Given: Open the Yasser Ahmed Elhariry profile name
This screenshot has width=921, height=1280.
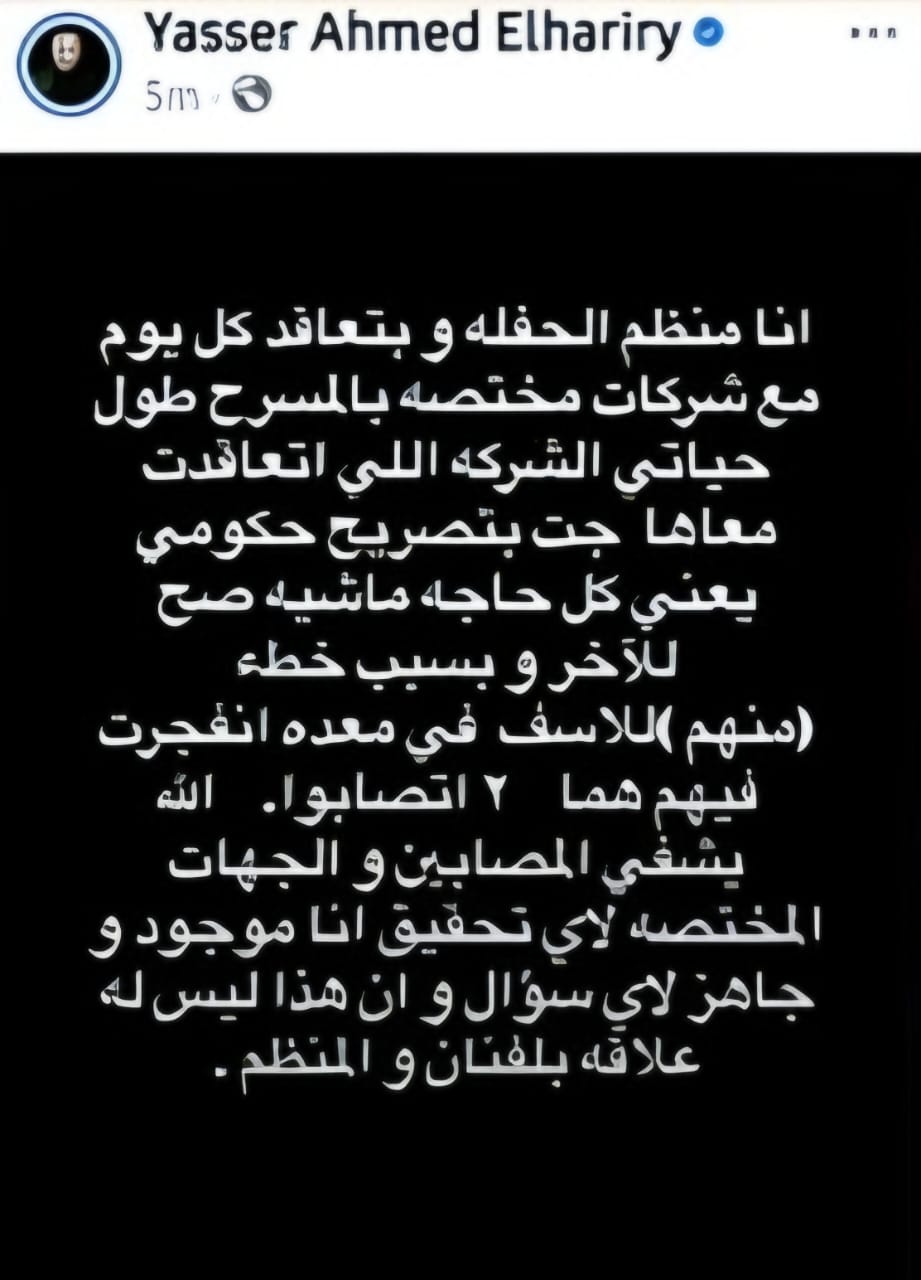Looking at the screenshot, I should click(411, 34).
